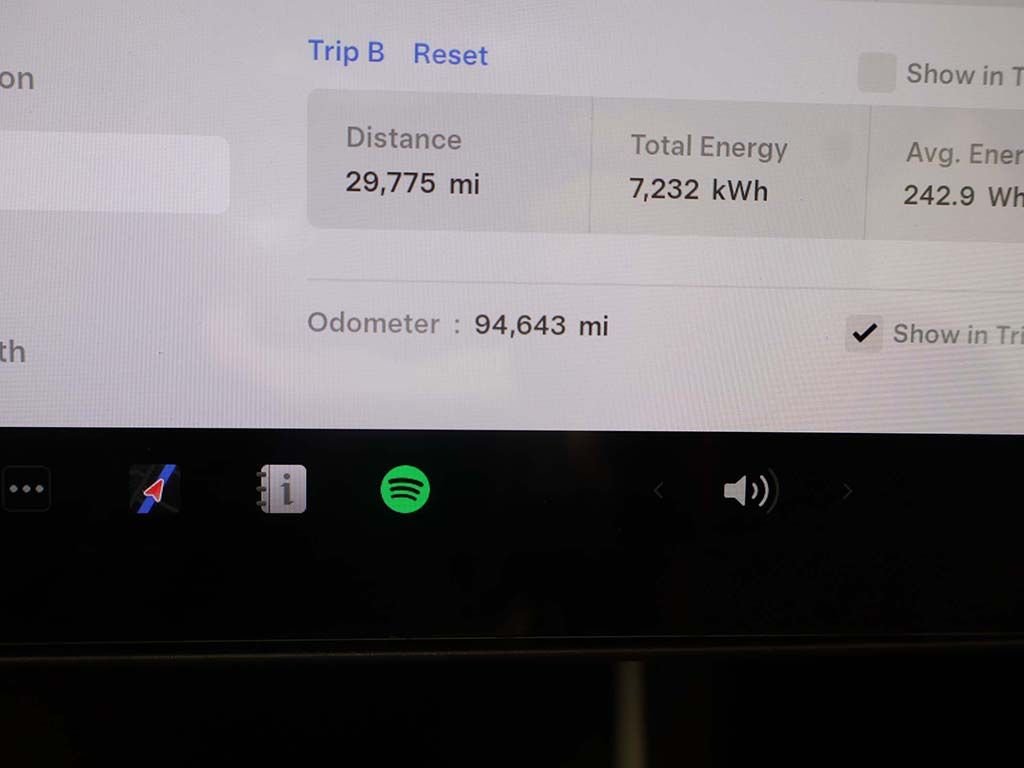Reset the Trip B counter

point(450,54)
